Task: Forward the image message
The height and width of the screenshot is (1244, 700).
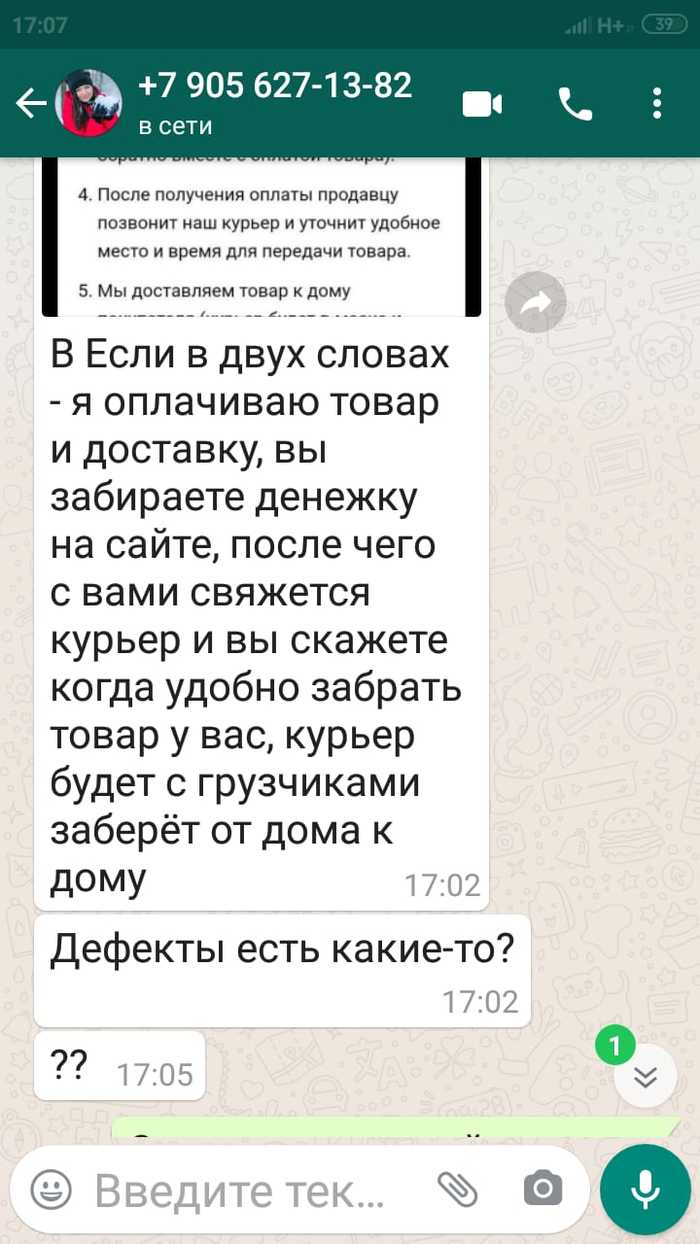Action: tap(535, 302)
